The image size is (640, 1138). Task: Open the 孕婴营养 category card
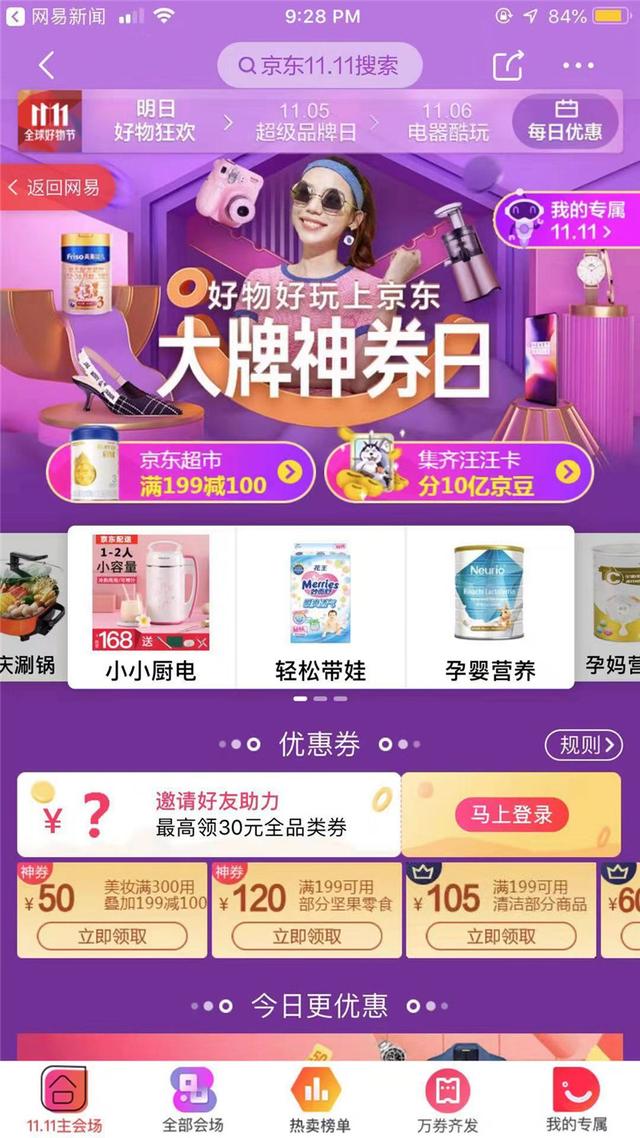(490, 607)
